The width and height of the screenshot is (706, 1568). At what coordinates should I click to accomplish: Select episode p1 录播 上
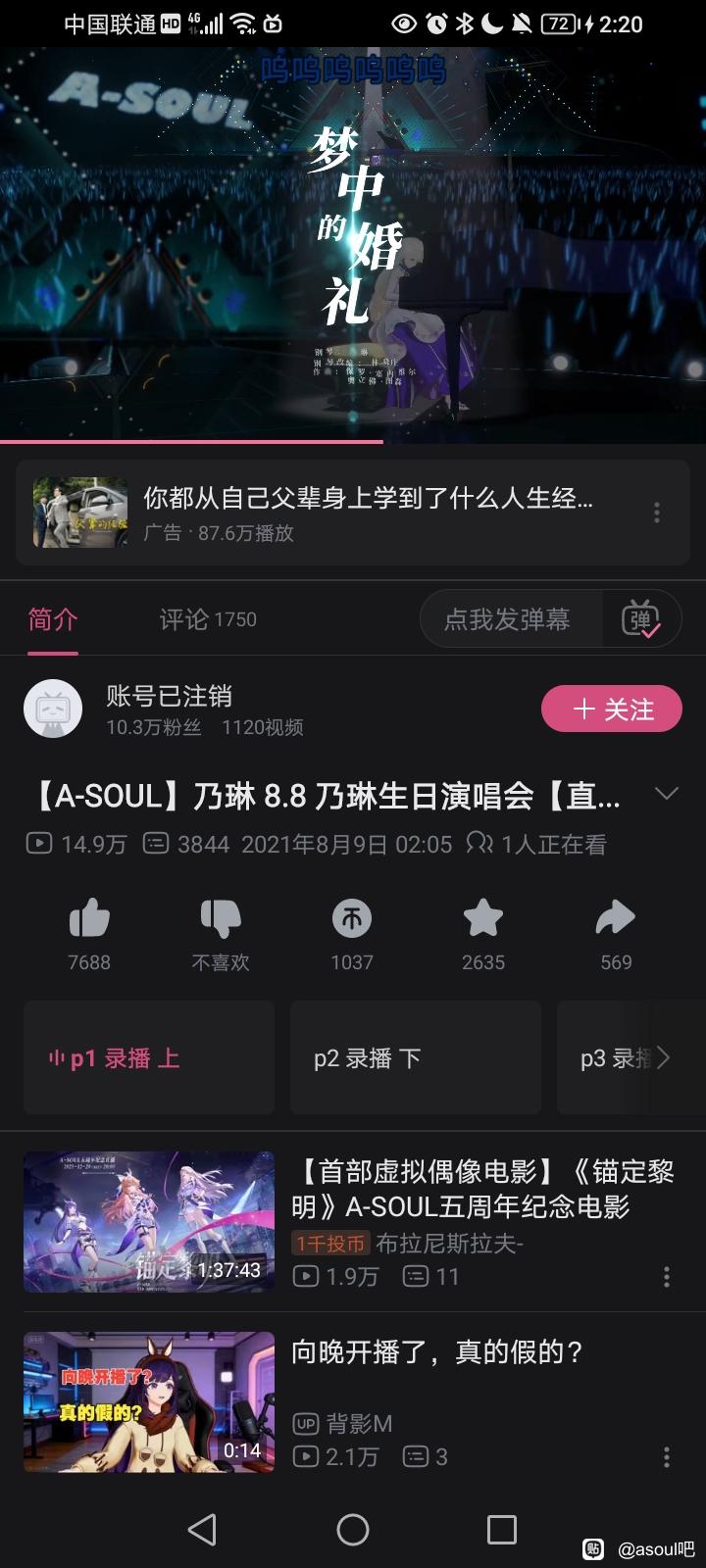(x=148, y=1058)
